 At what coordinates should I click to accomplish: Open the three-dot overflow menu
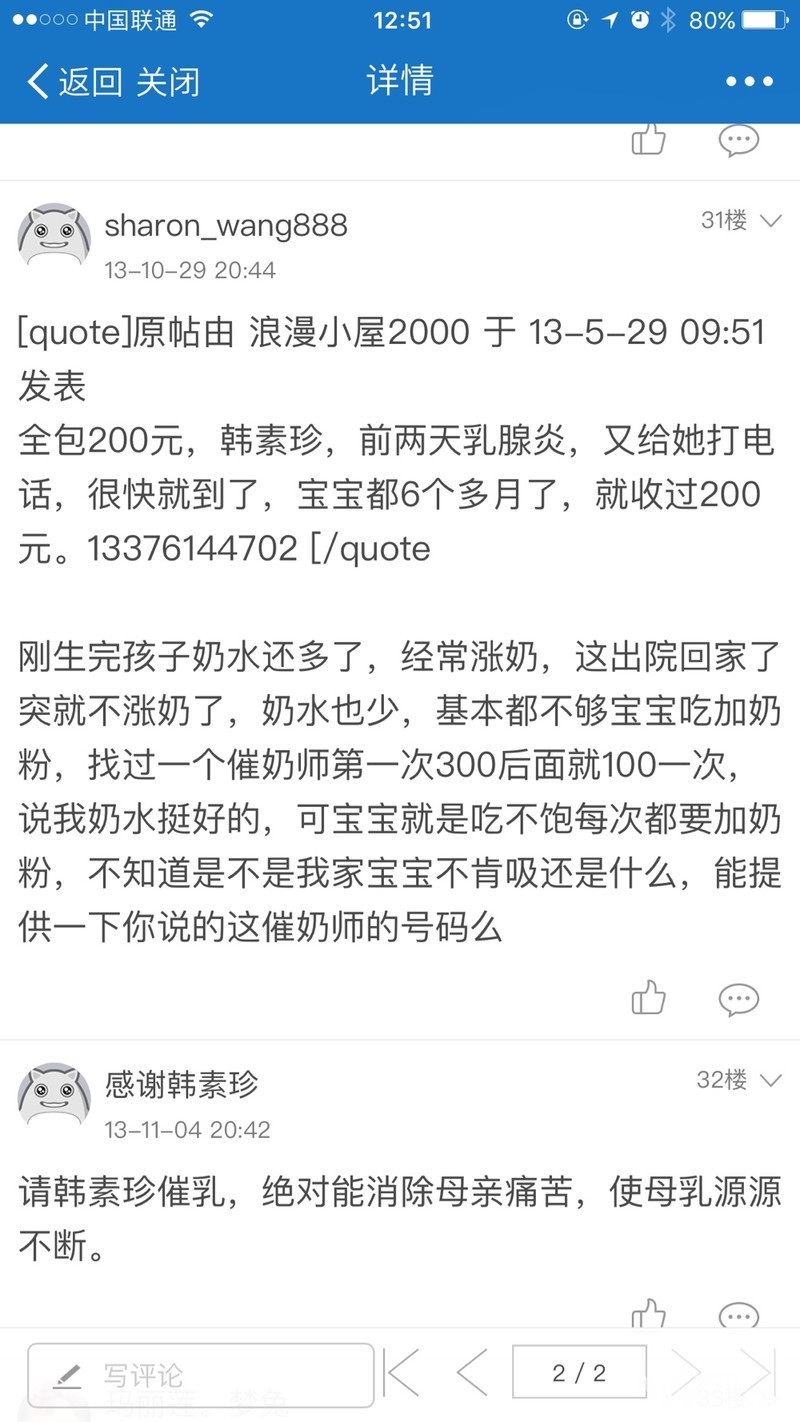[749, 81]
